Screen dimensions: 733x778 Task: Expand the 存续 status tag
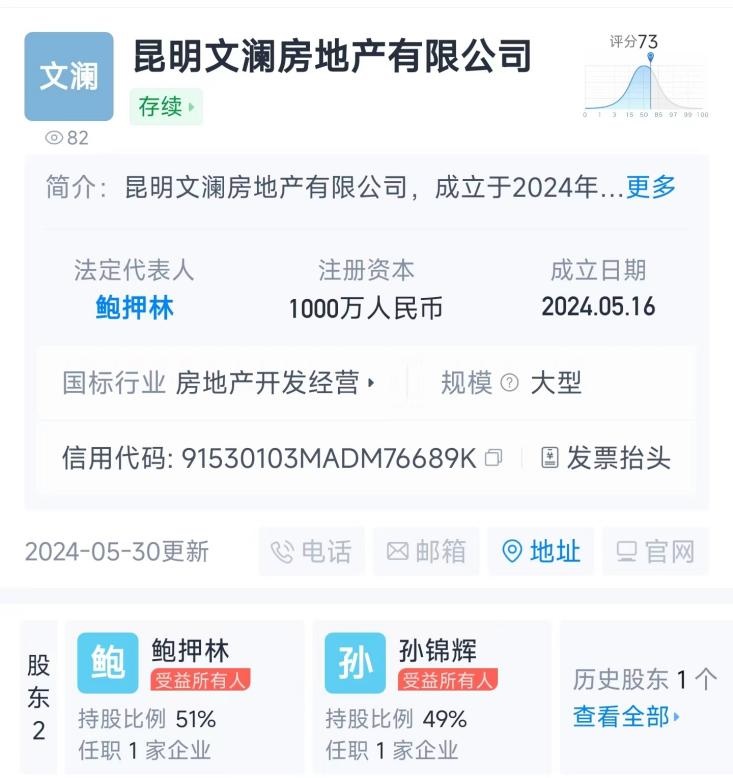[x=166, y=107]
